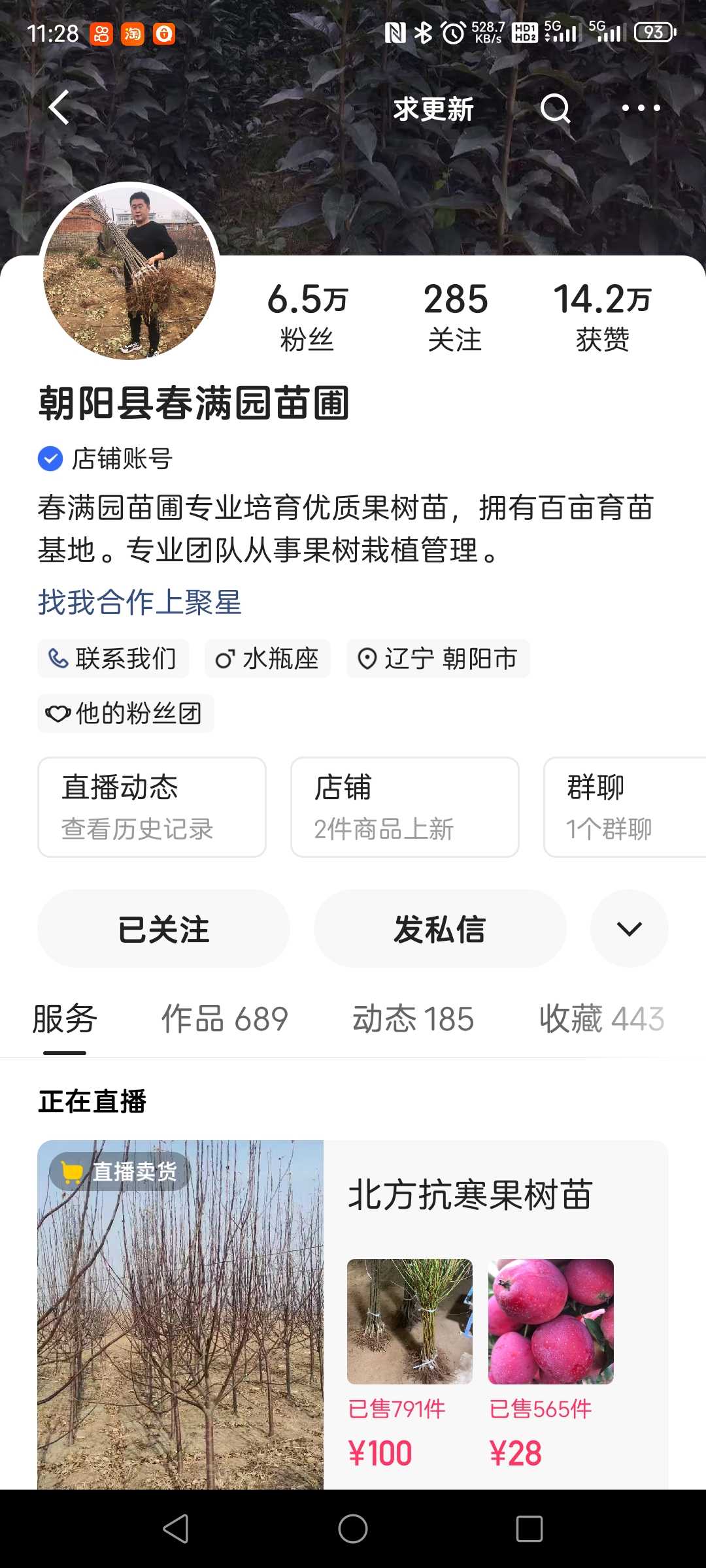Switch to the 作品 689 tab
Screen dimensions: 706x1568
tap(224, 1019)
